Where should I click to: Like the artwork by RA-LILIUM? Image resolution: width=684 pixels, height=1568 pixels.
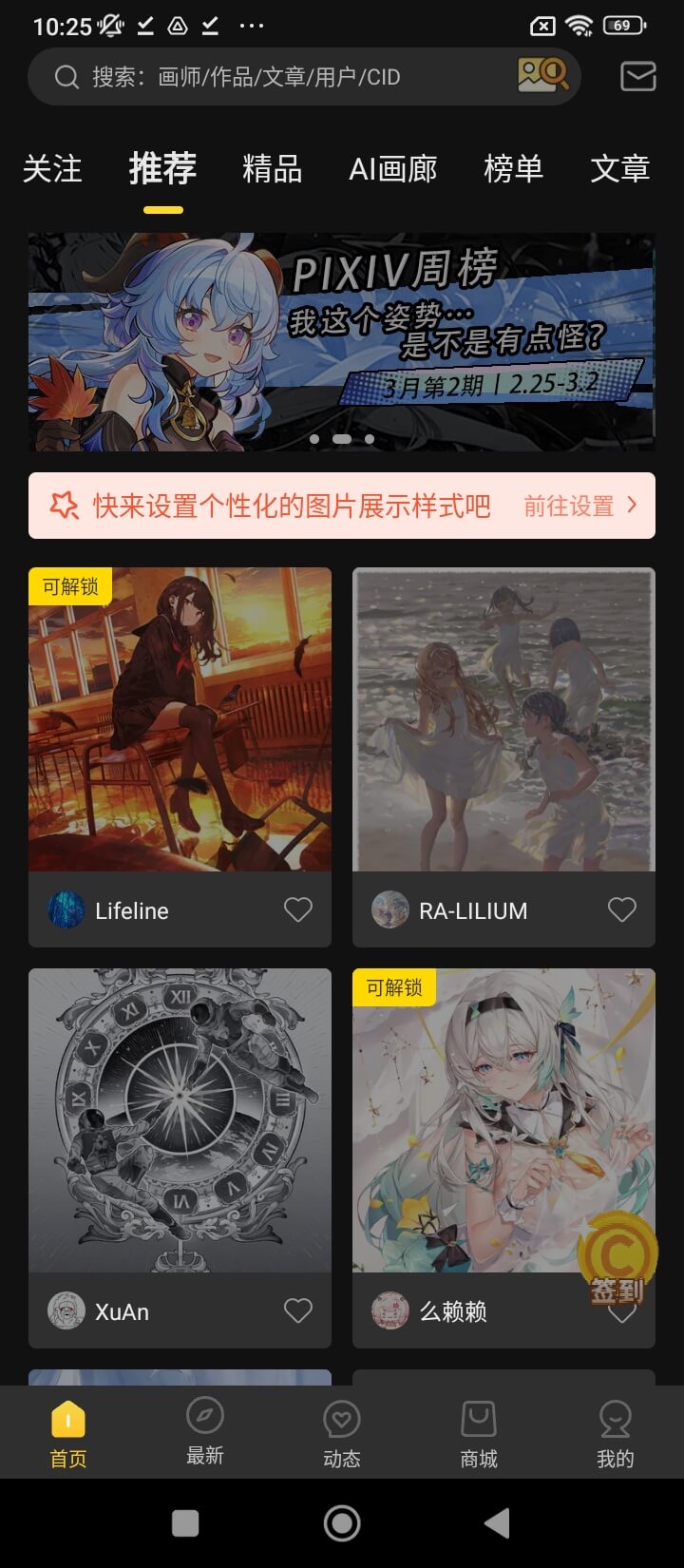(x=622, y=910)
